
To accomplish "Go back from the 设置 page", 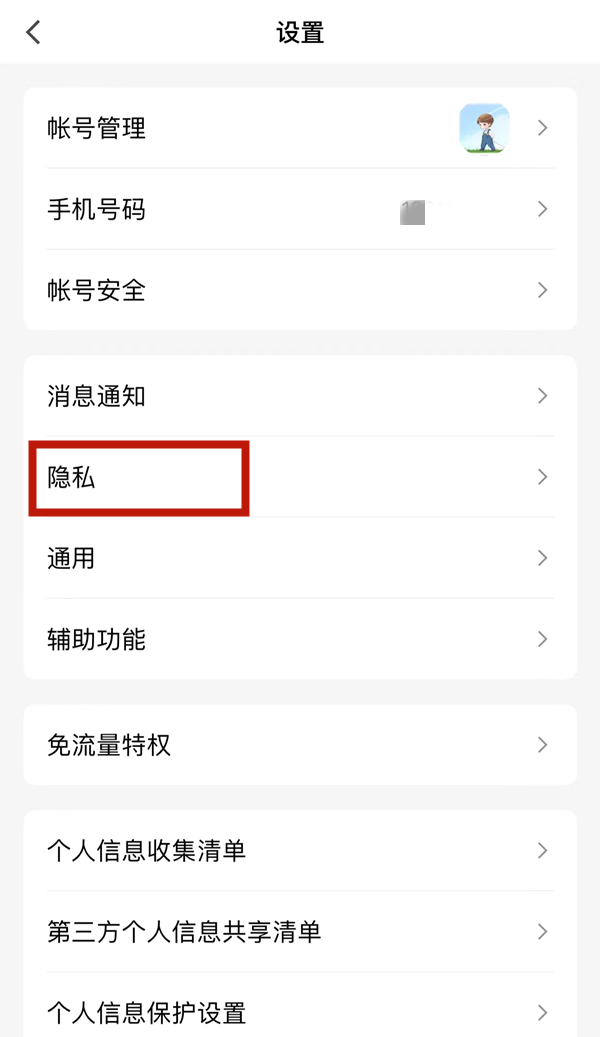I will pos(34,32).
